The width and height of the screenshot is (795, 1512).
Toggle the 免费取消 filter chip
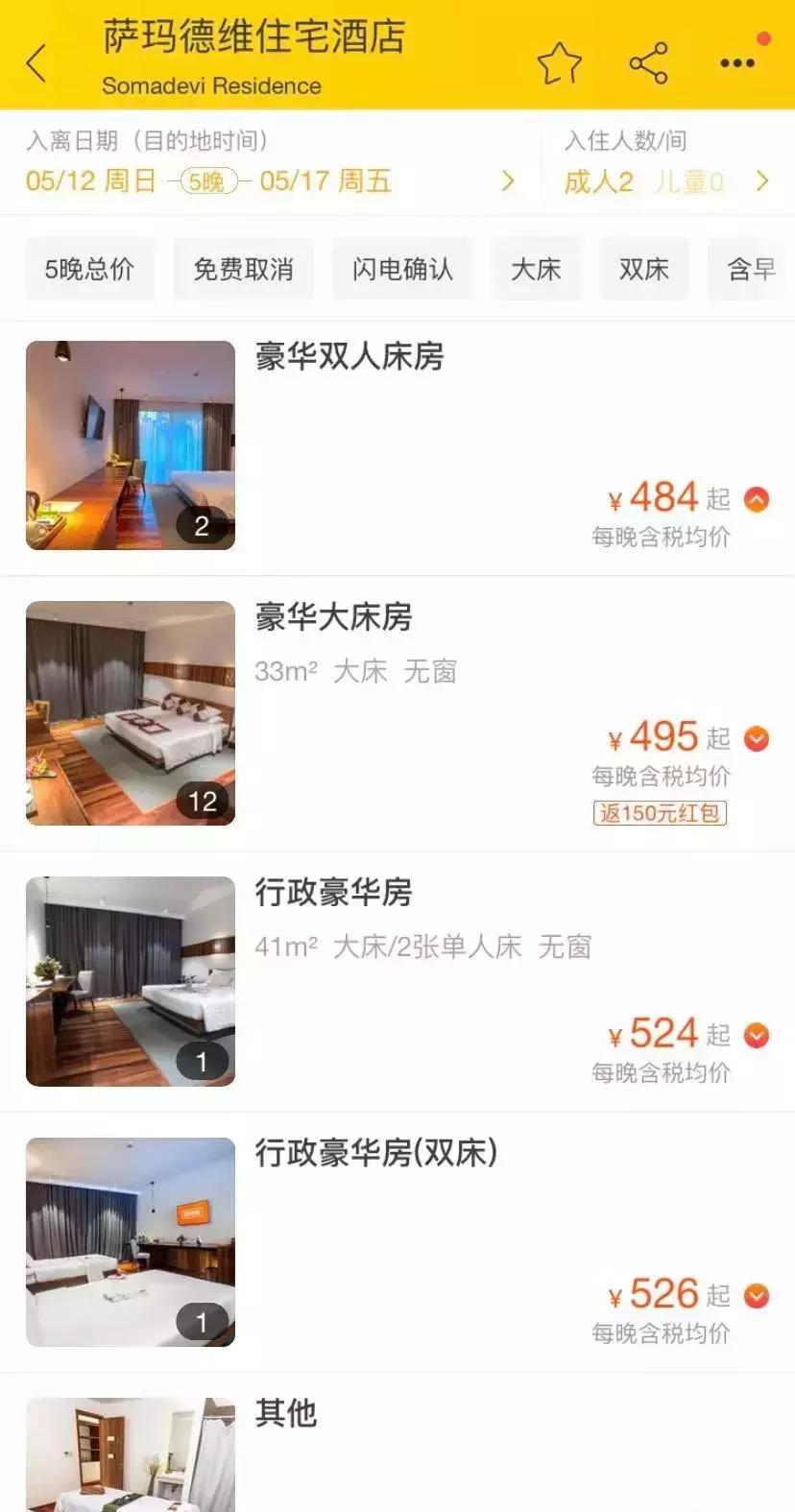(243, 269)
